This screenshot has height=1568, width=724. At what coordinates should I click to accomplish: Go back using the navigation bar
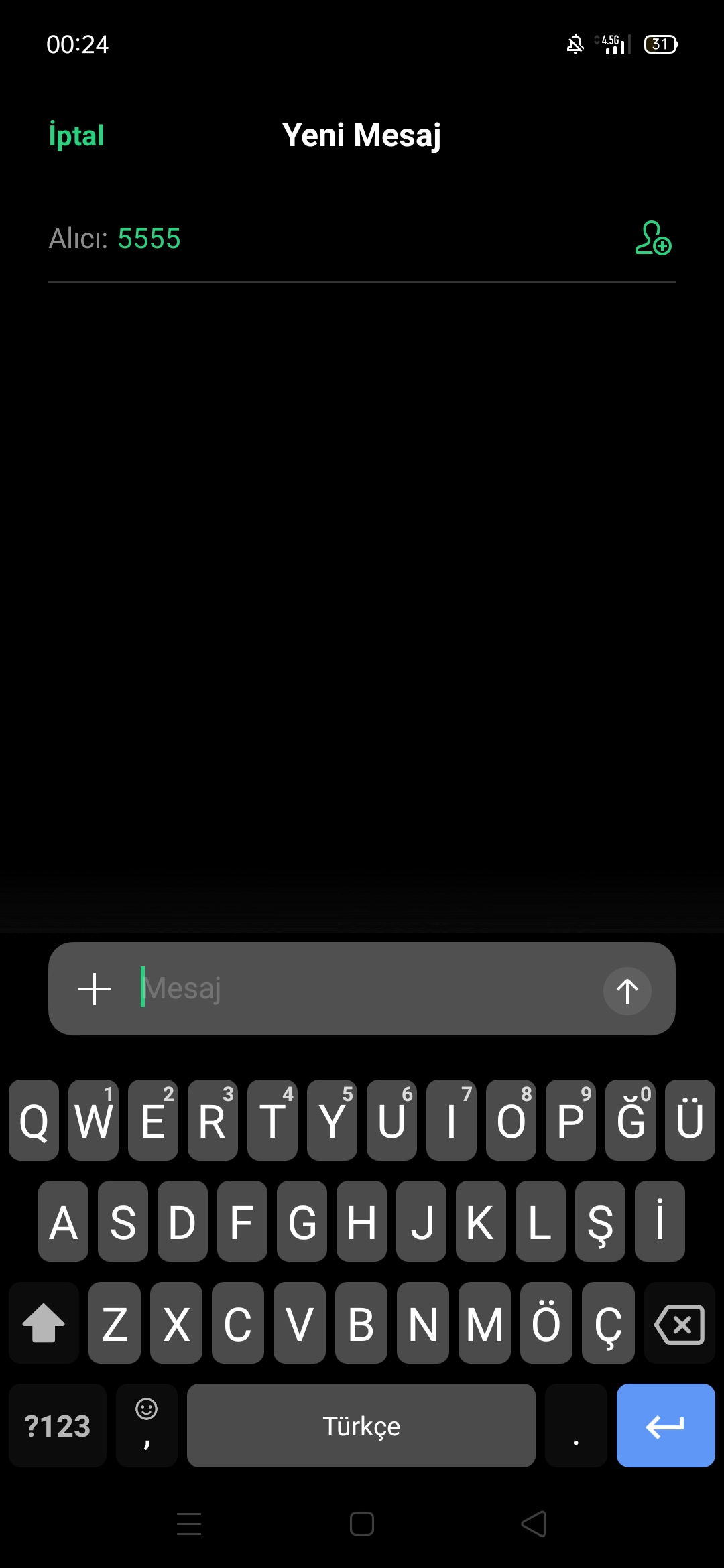pos(534,1524)
